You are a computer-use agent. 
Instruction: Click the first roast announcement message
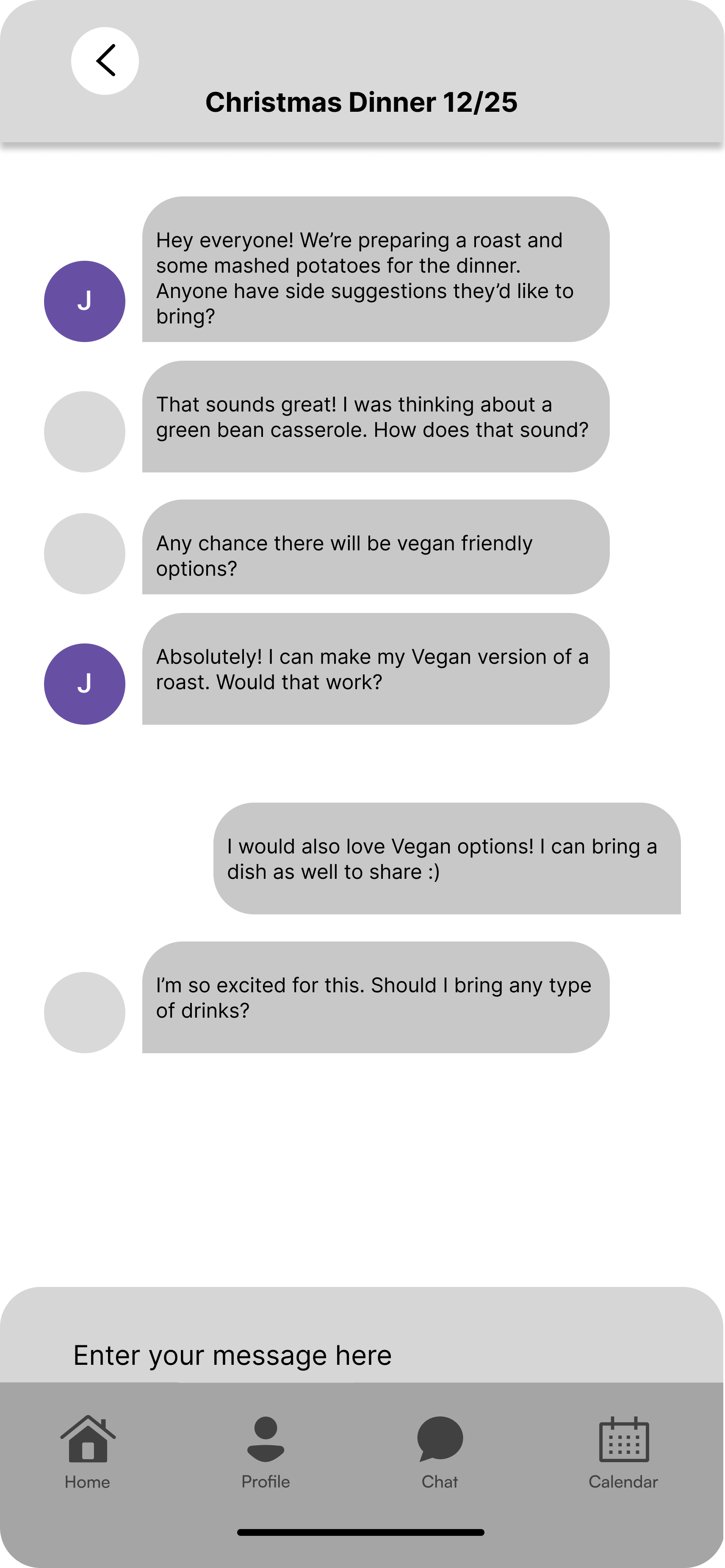[374, 277]
